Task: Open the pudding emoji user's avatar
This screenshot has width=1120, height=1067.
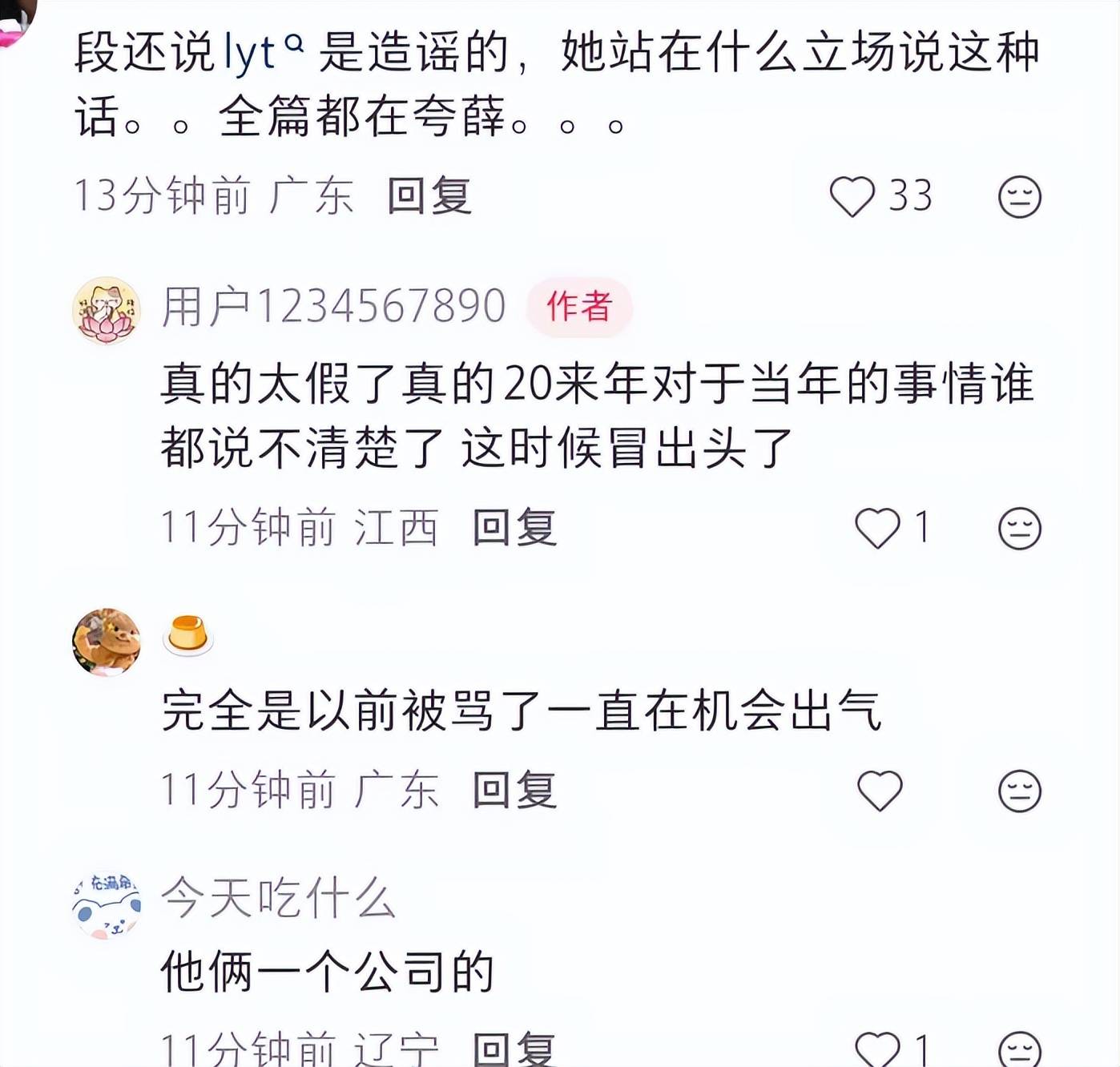Action: (107, 642)
